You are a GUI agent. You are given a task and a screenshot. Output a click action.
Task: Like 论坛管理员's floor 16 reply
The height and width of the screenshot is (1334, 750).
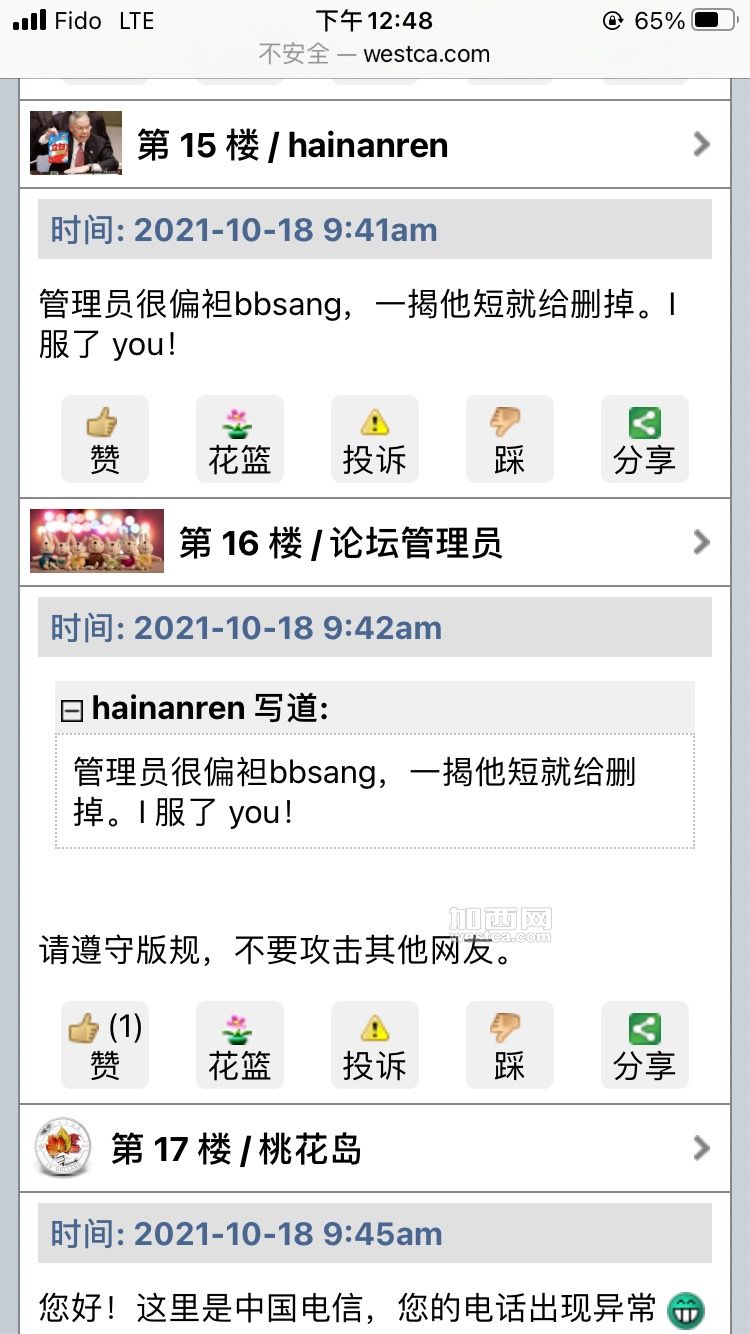[105, 1045]
